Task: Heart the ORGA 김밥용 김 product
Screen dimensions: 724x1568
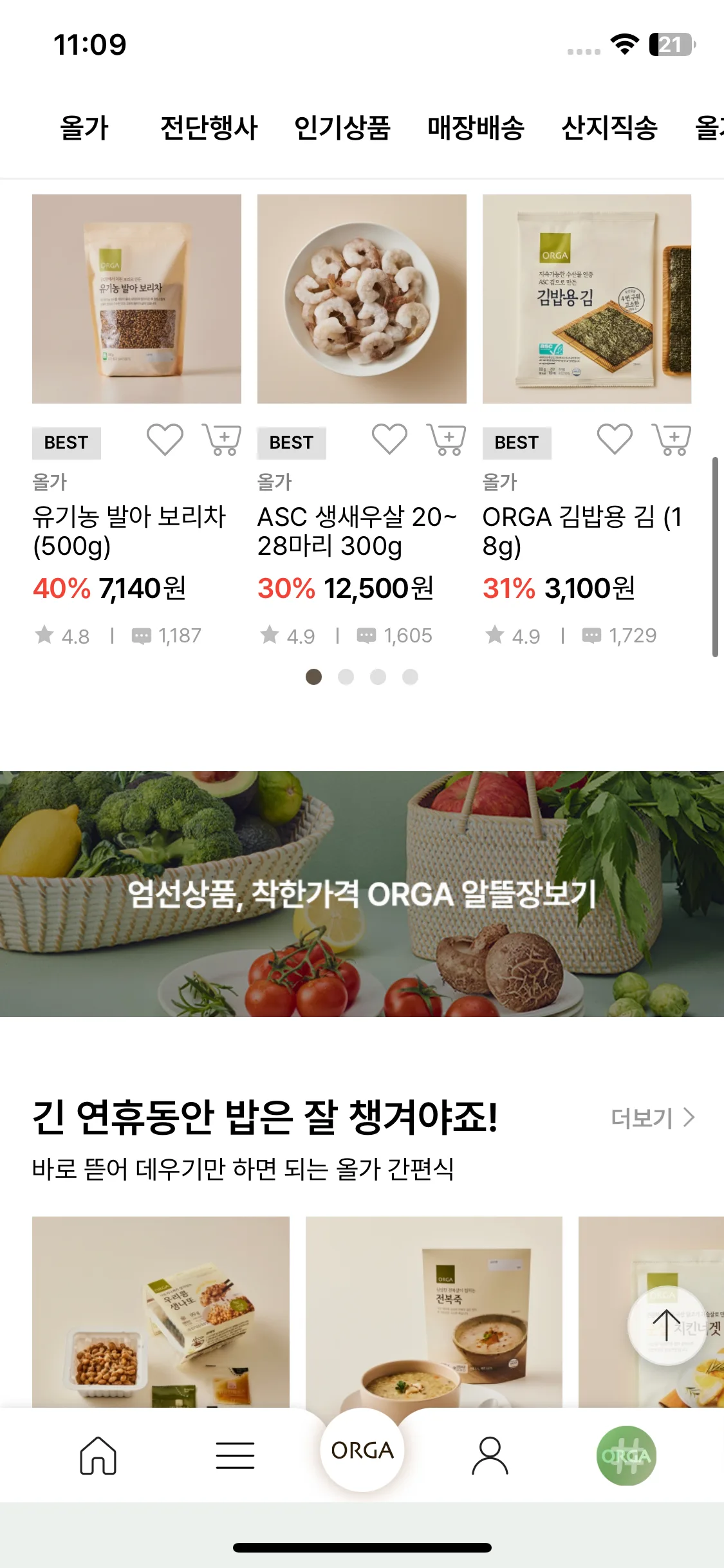Action: [x=615, y=440]
